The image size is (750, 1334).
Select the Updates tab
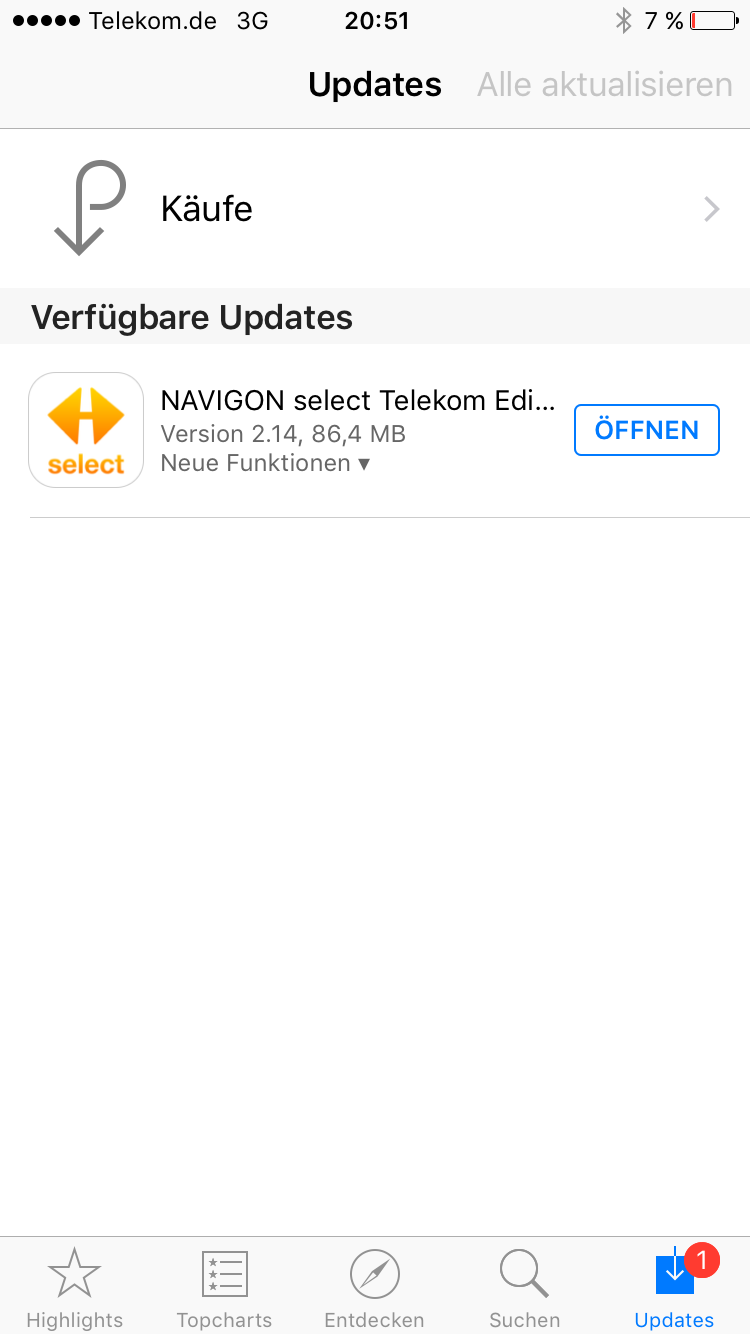tap(674, 1288)
